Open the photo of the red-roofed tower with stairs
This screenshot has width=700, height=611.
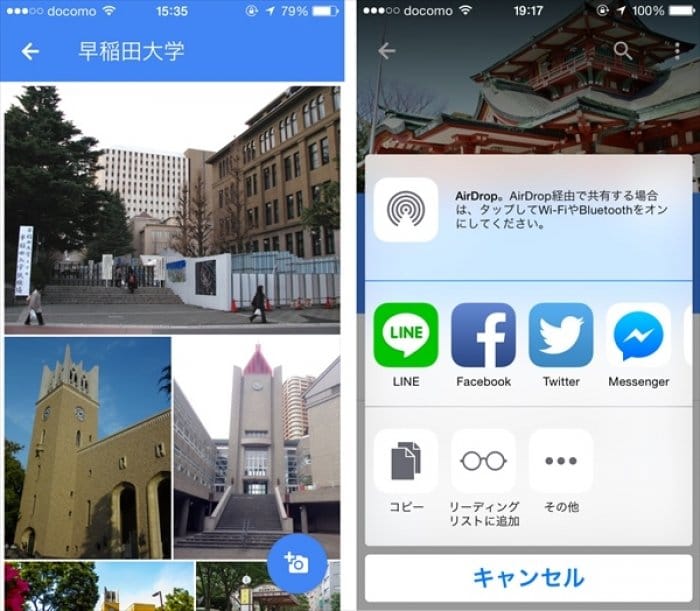coord(257,448)
